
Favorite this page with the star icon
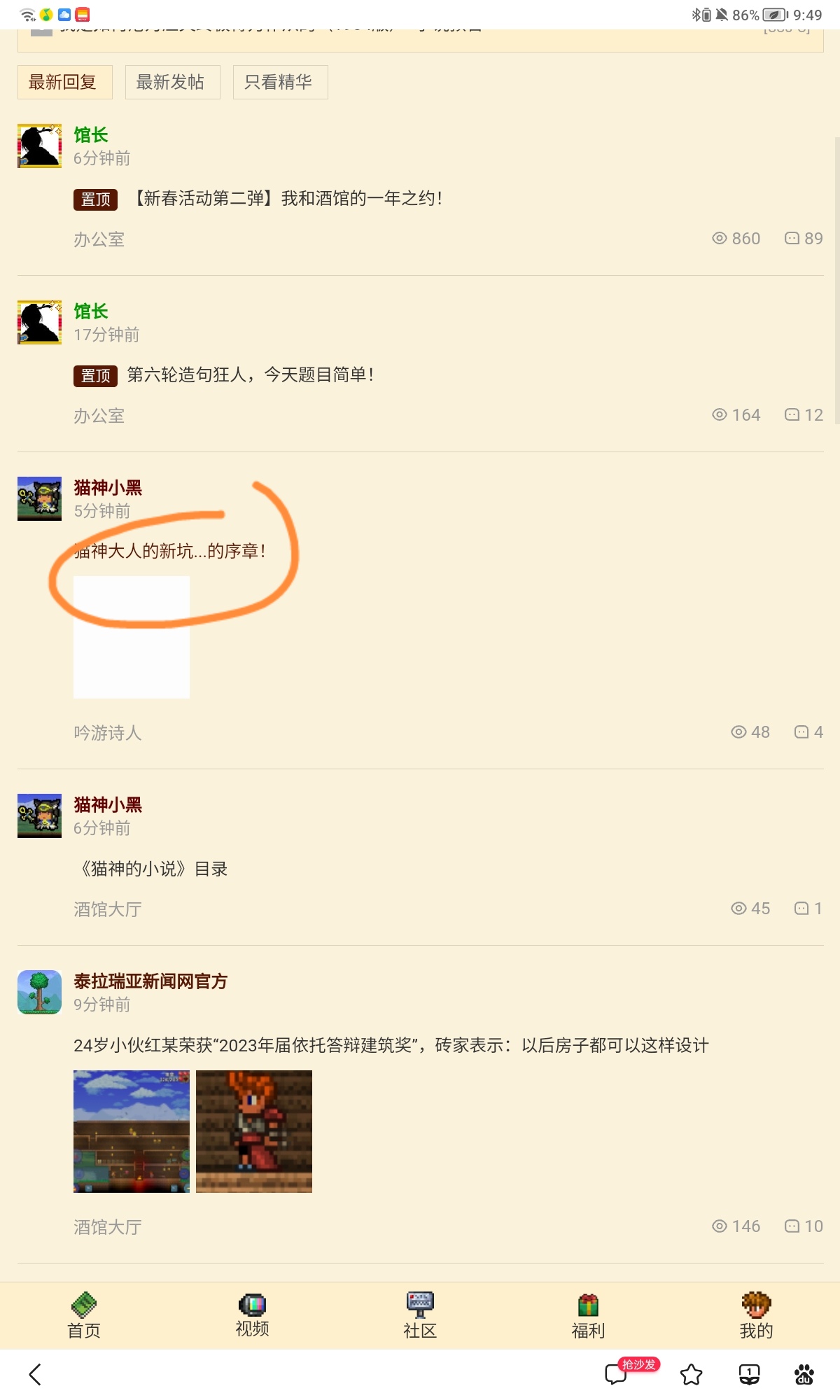tap(691, 1374)
